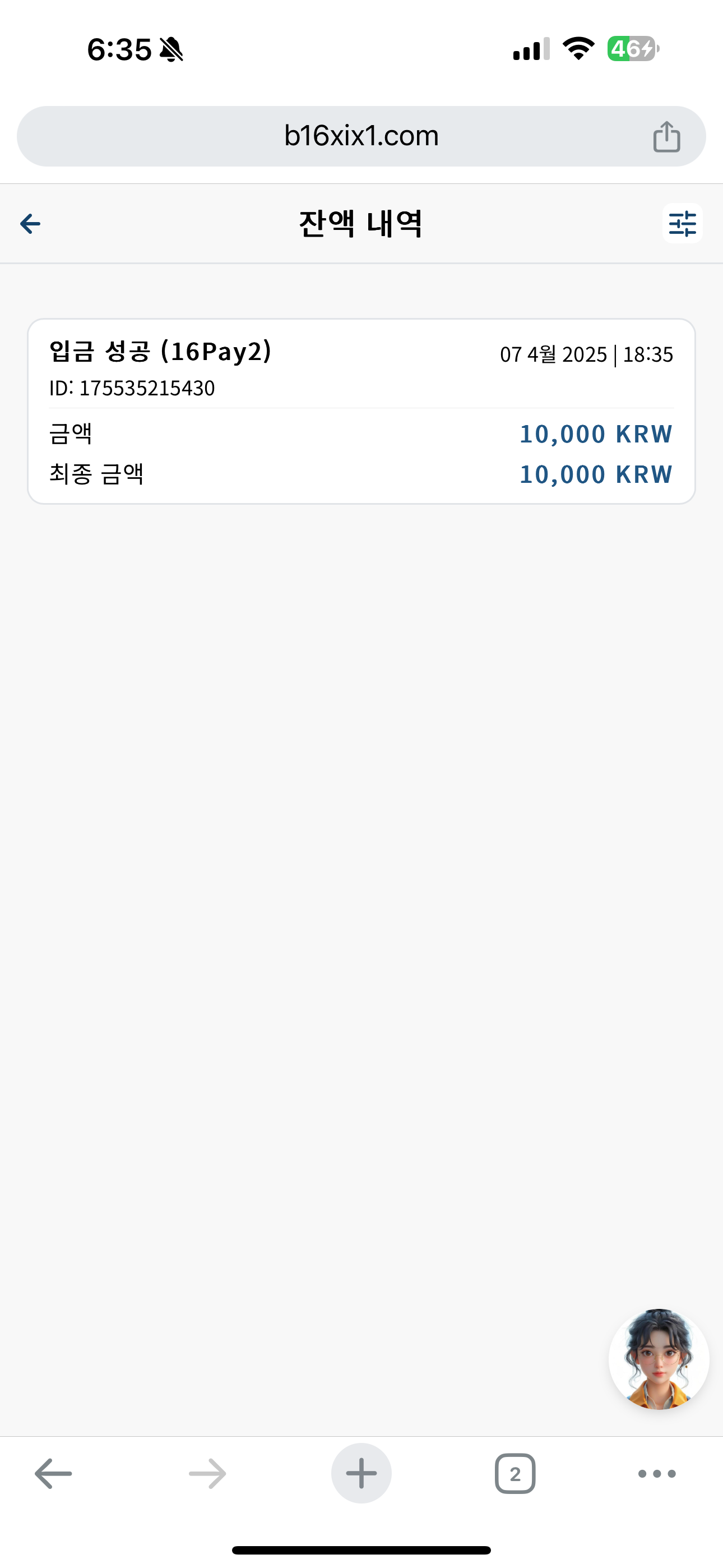Open a new browser tab
This screenshot has height=1568, width=723.
pos(361,1474)
